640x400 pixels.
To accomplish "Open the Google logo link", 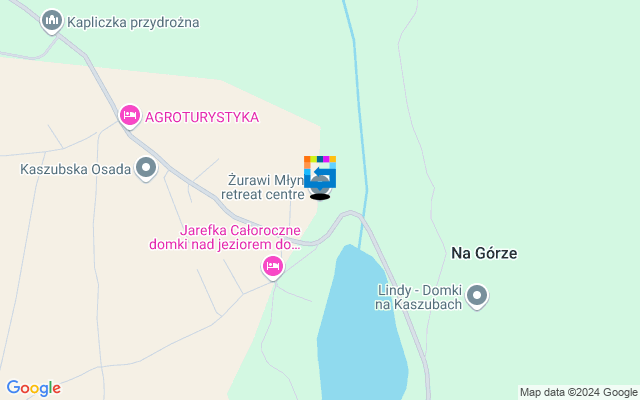I will tap(33, 388).
